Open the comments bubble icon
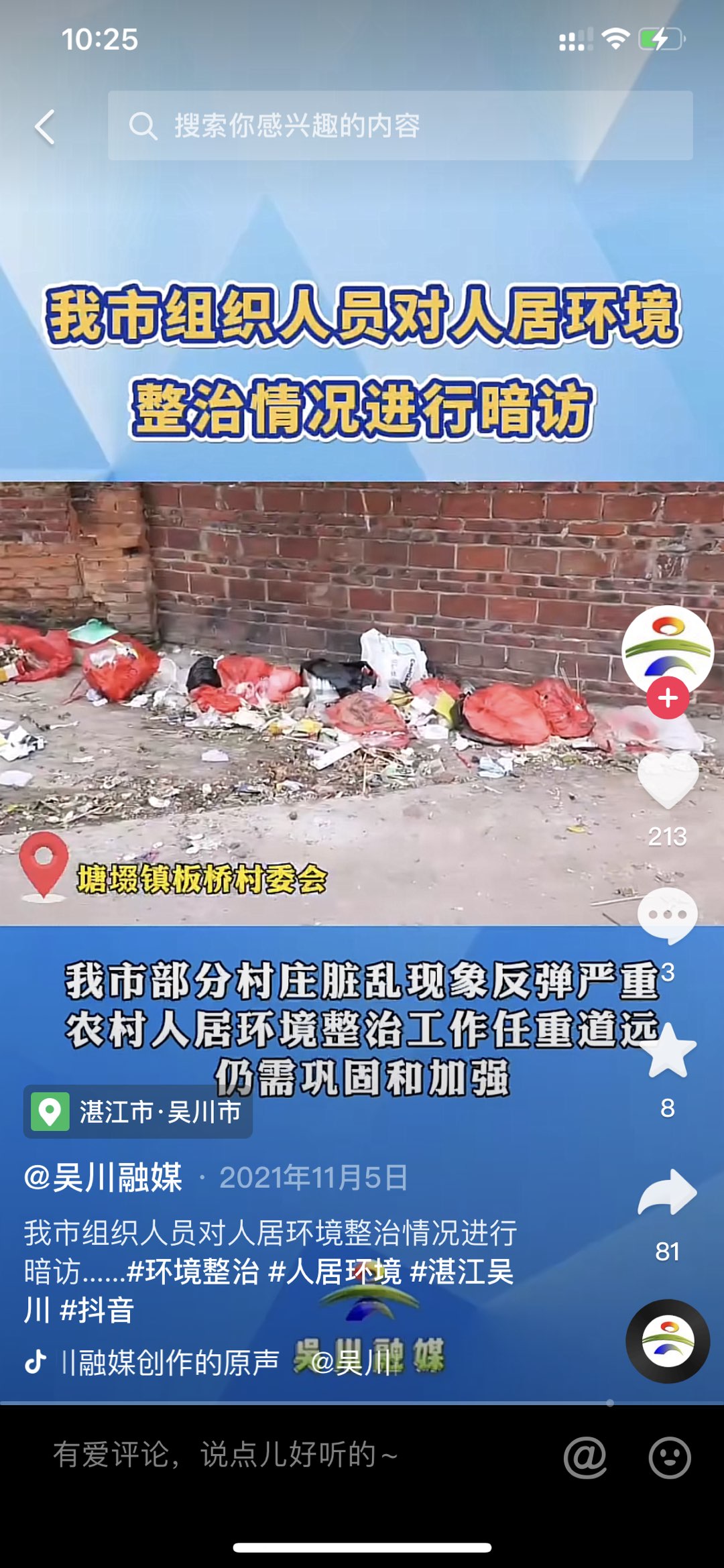Viewport: 724px width, 1568px height. point(667,916)
